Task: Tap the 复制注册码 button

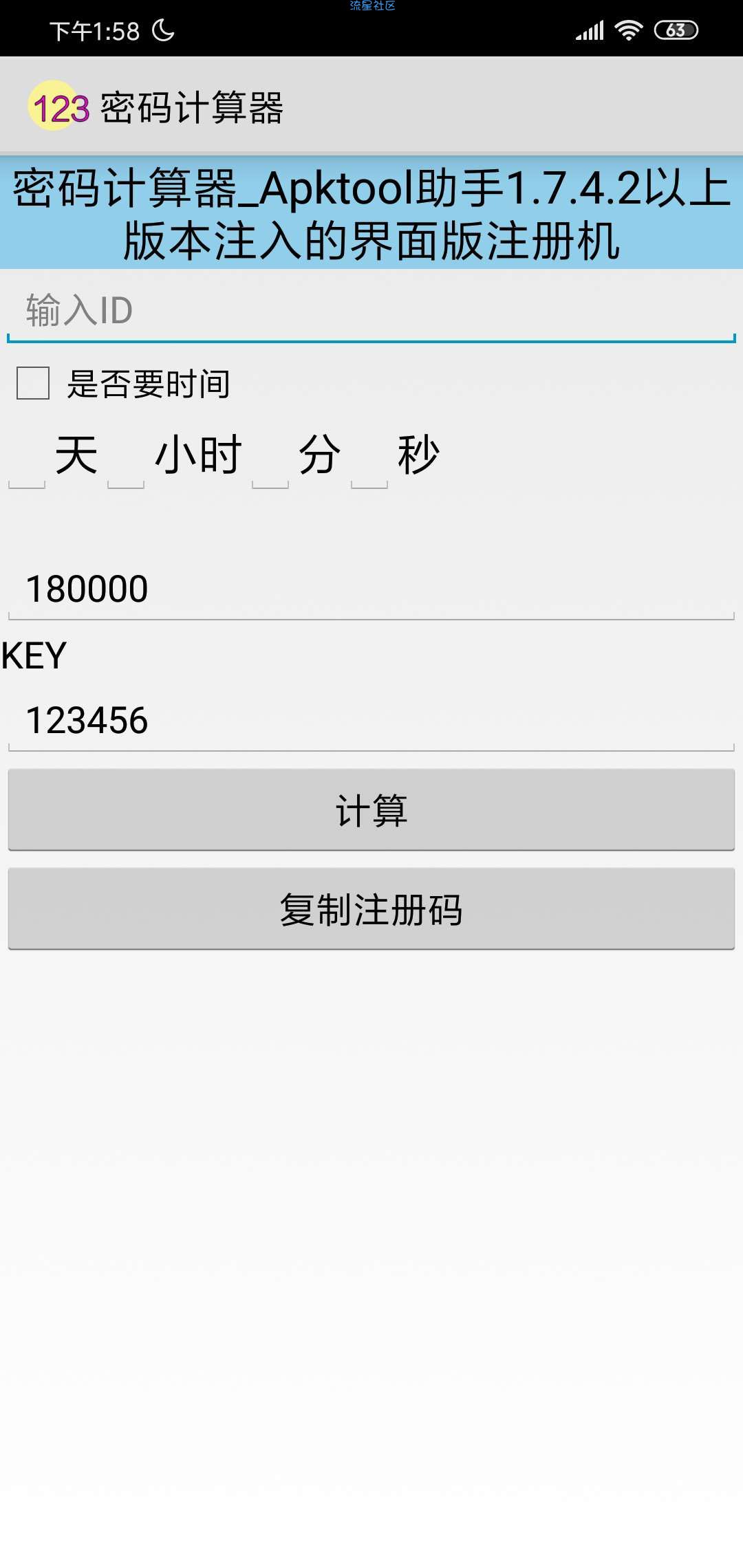Action: click(371, 909)
